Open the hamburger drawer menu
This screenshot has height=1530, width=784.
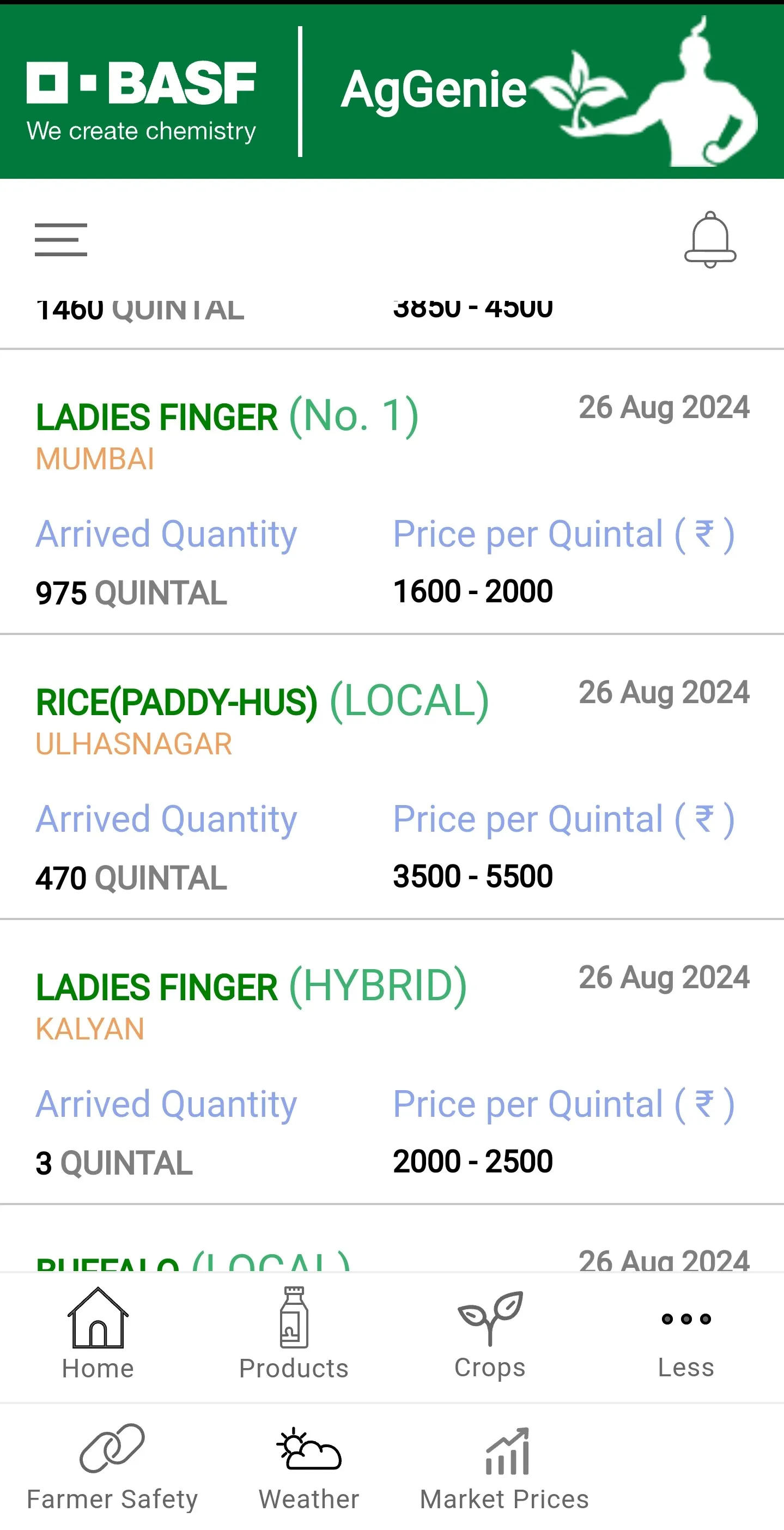pyautogui.click(x=60, y=240)
